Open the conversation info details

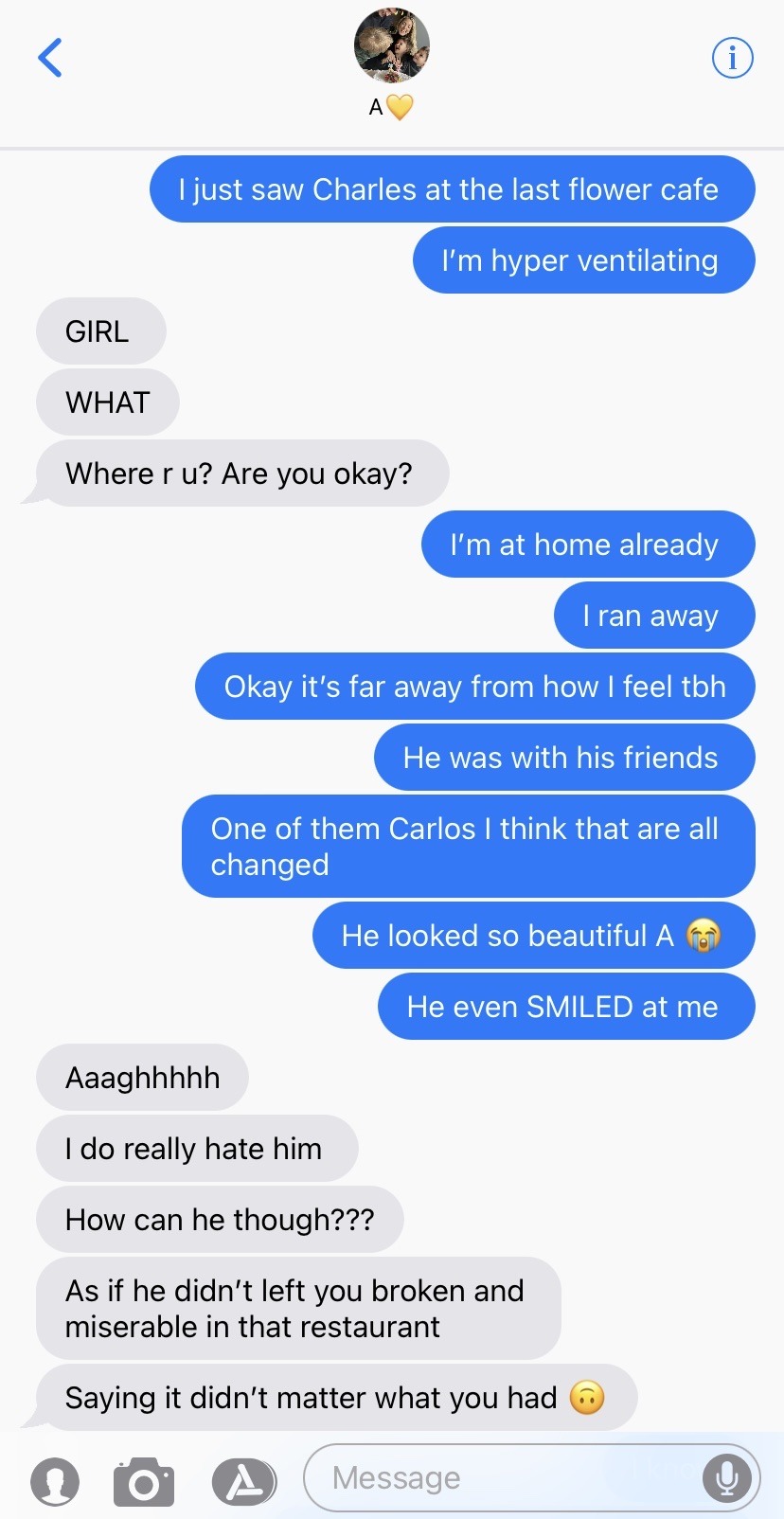(732, 58)
